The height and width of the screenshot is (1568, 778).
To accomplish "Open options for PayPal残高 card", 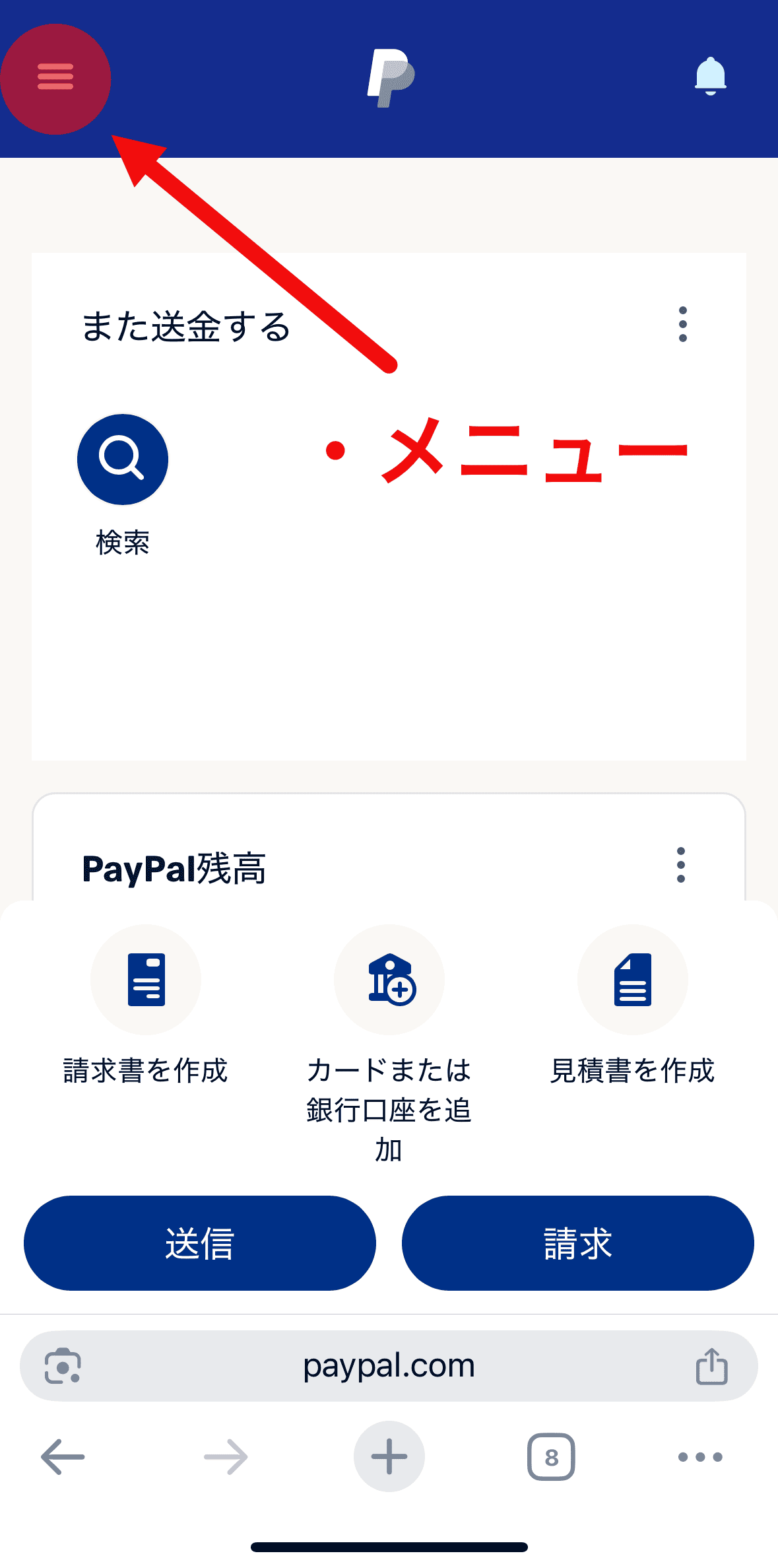I will (680, 865).
